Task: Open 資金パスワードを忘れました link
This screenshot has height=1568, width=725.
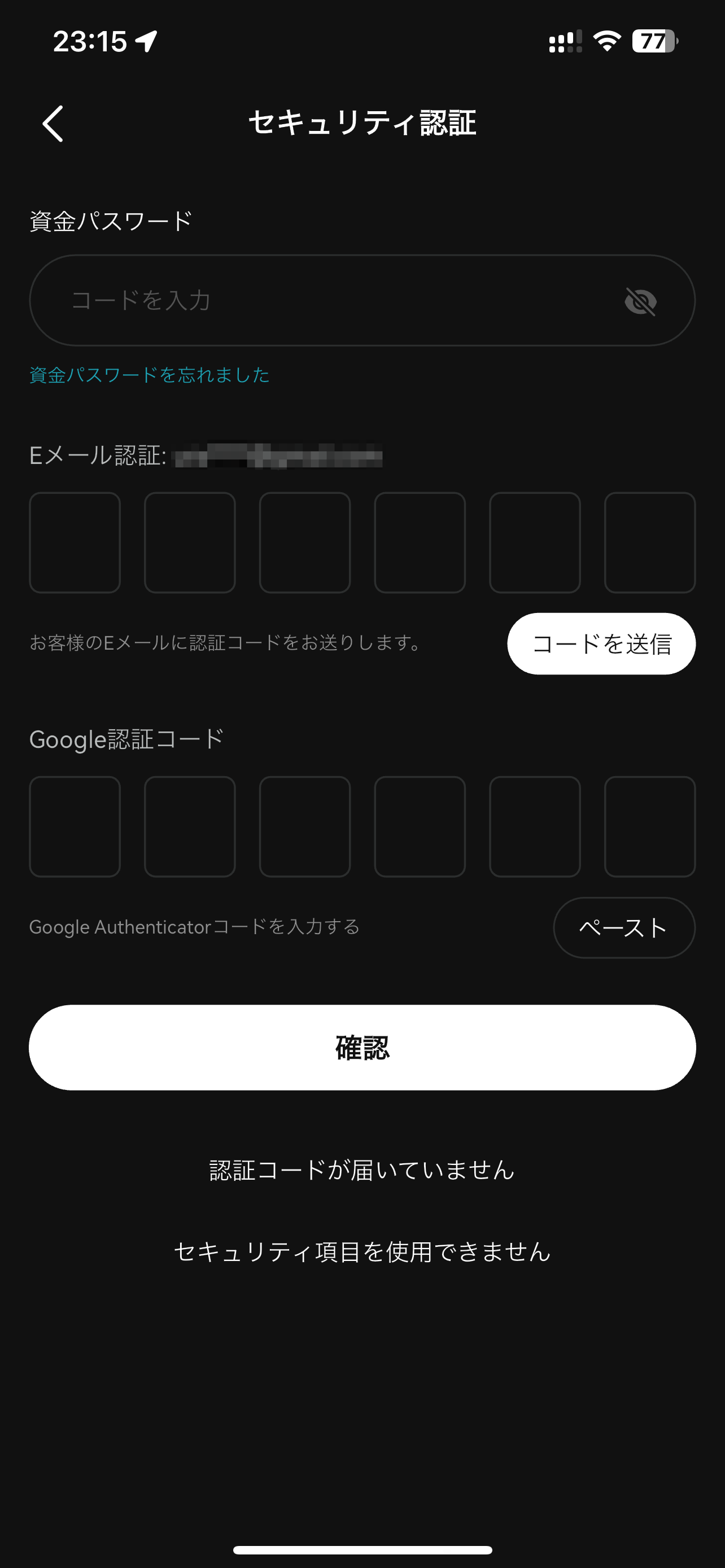Action: tap(149, 375)
